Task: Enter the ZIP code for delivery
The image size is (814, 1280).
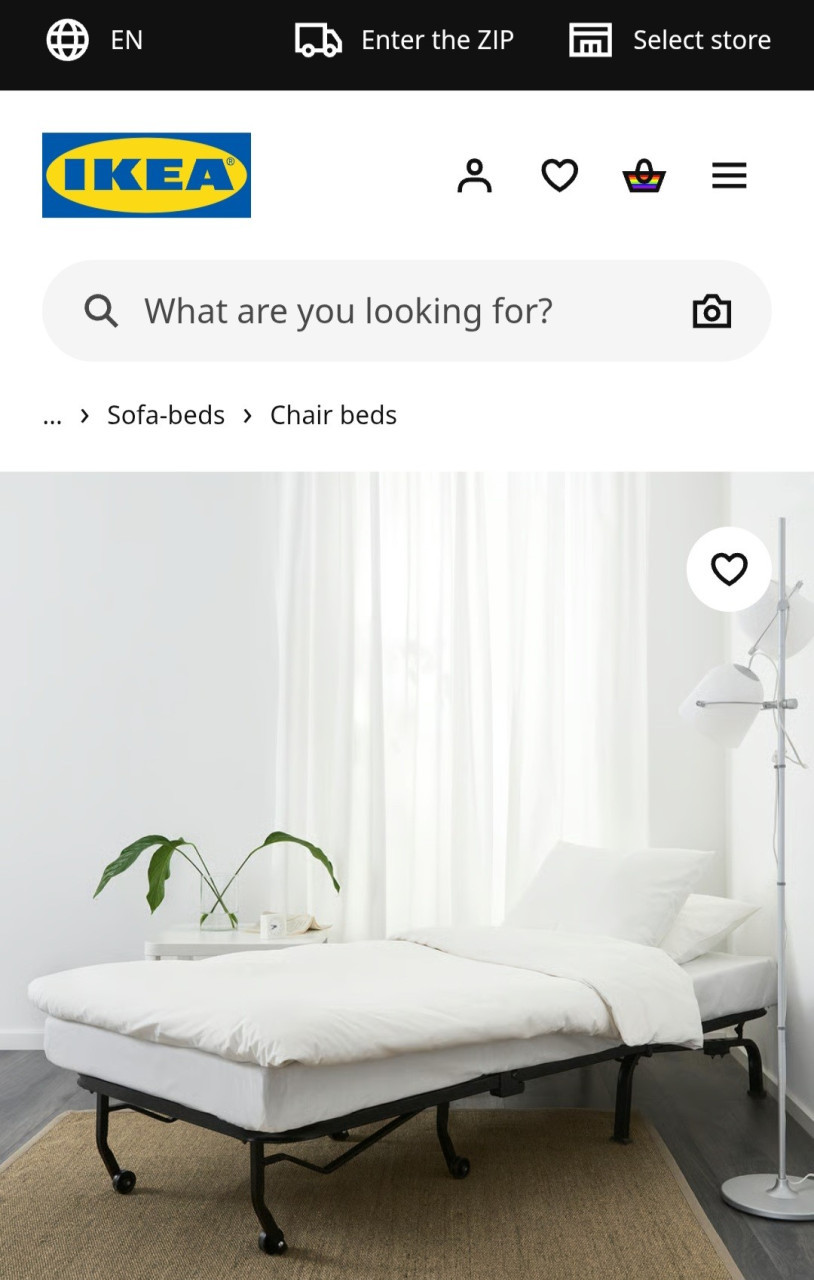Action: (405, 40)
